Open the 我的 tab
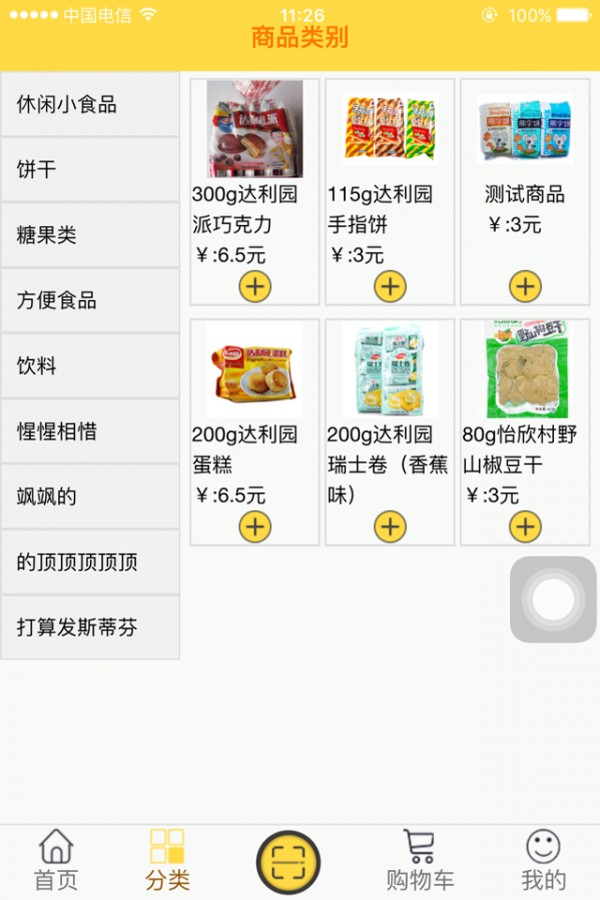This screenshot has height=900, width=600. pyautogui.click(x=543, y=860)
